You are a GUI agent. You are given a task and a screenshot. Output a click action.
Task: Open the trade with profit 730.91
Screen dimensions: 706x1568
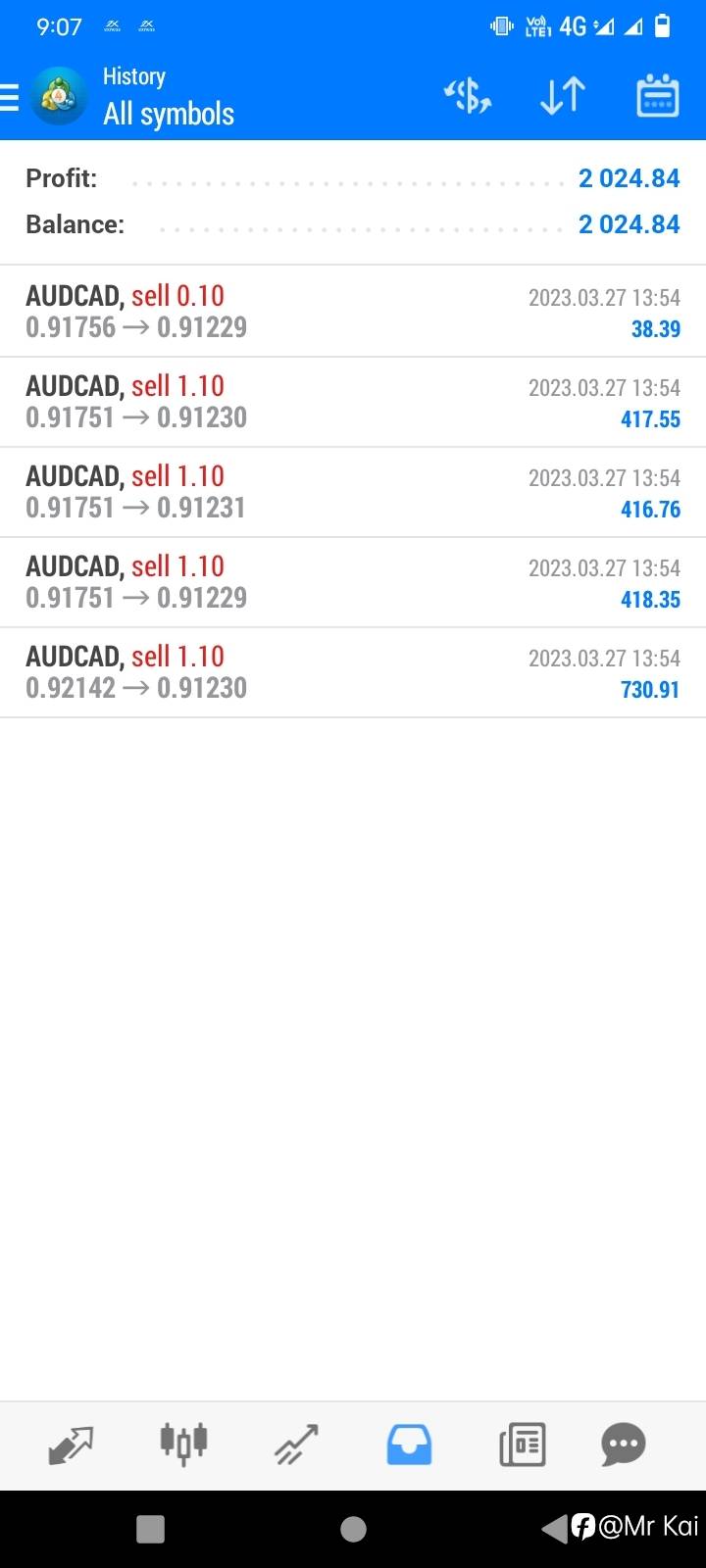[x=353, y=672]
